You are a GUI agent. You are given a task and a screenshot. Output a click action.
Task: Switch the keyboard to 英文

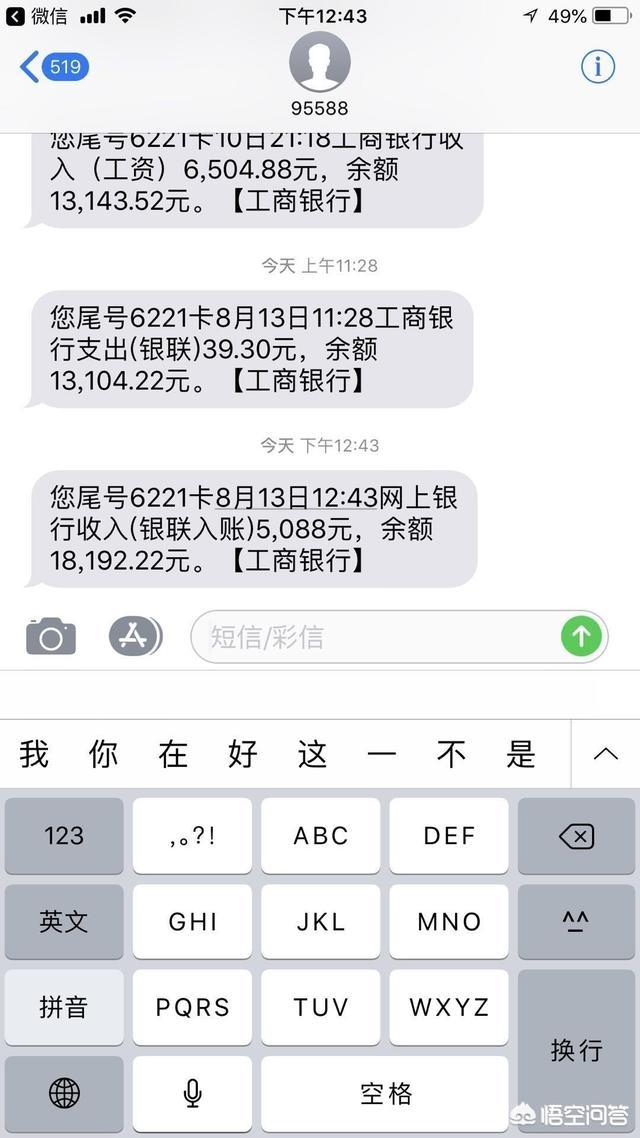tap(64, 921)
